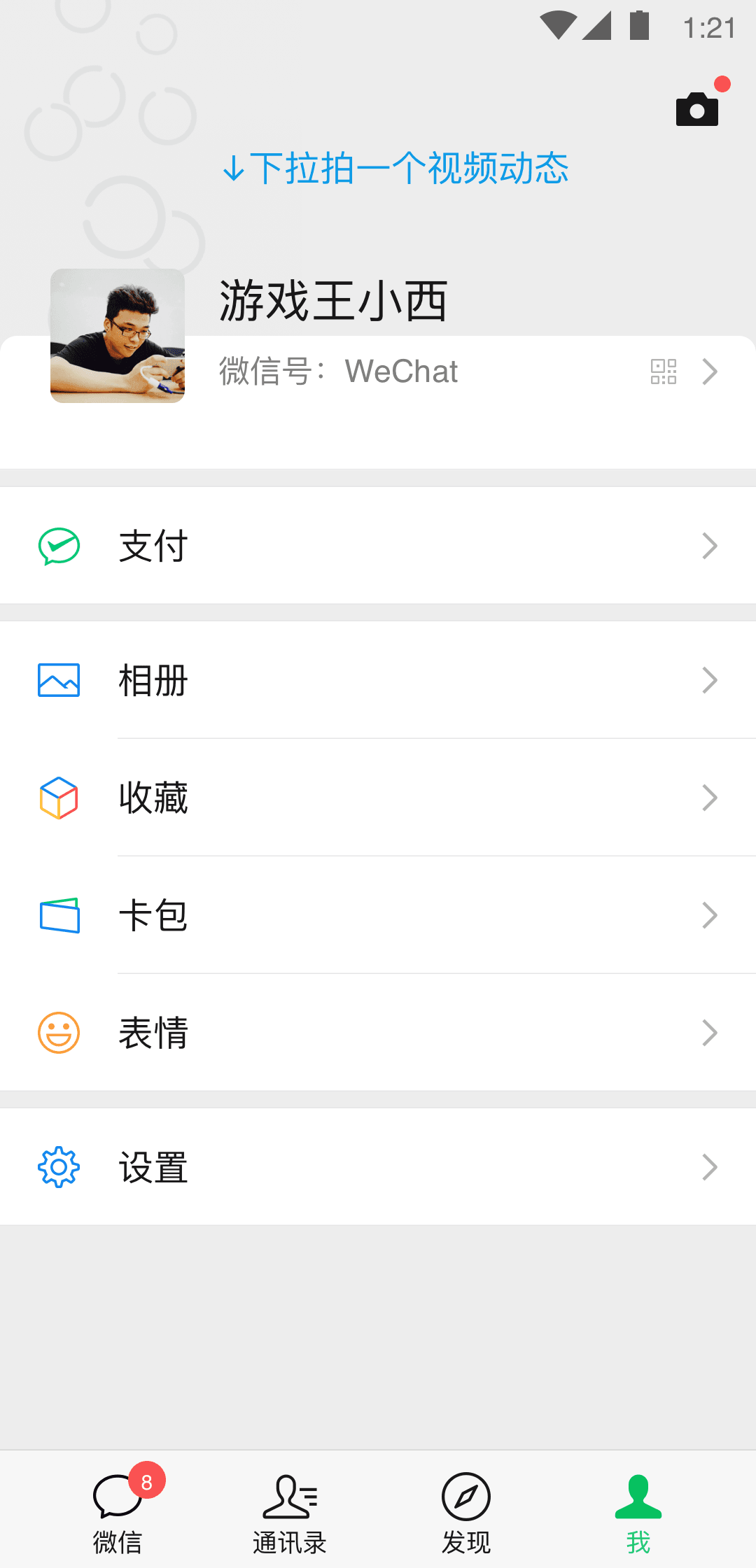Open Favorites using the colorful box icon
This screenshot has width=756, height=1568.
(x=59, y=797)
